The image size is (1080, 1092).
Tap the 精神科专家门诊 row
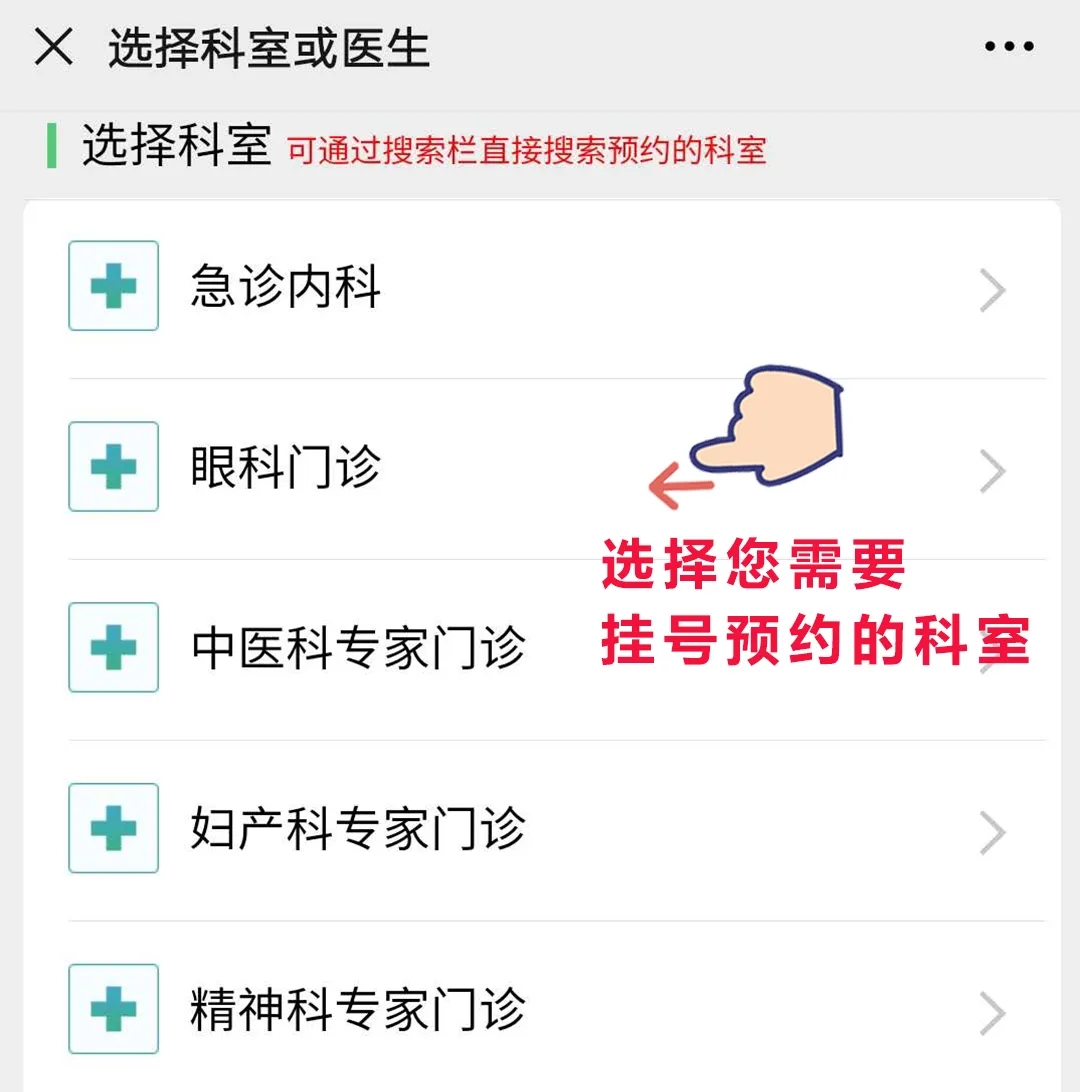(357, 1010)
